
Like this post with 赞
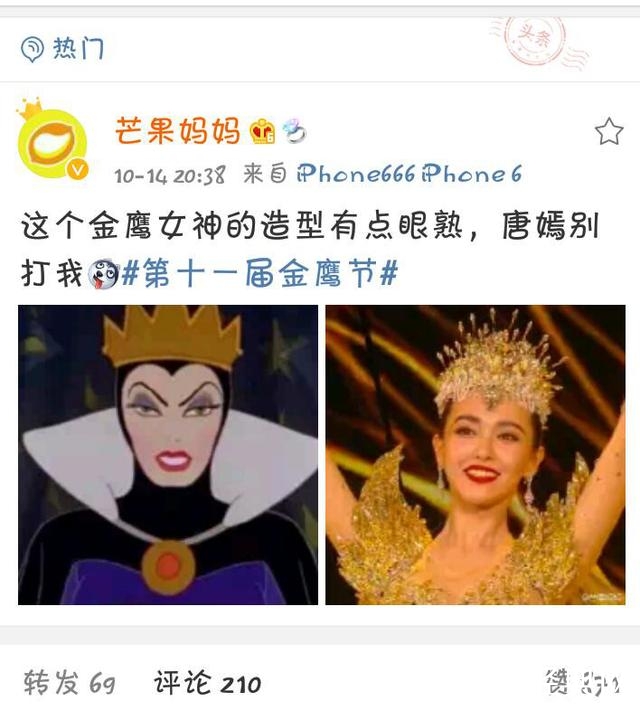point(581,684)
